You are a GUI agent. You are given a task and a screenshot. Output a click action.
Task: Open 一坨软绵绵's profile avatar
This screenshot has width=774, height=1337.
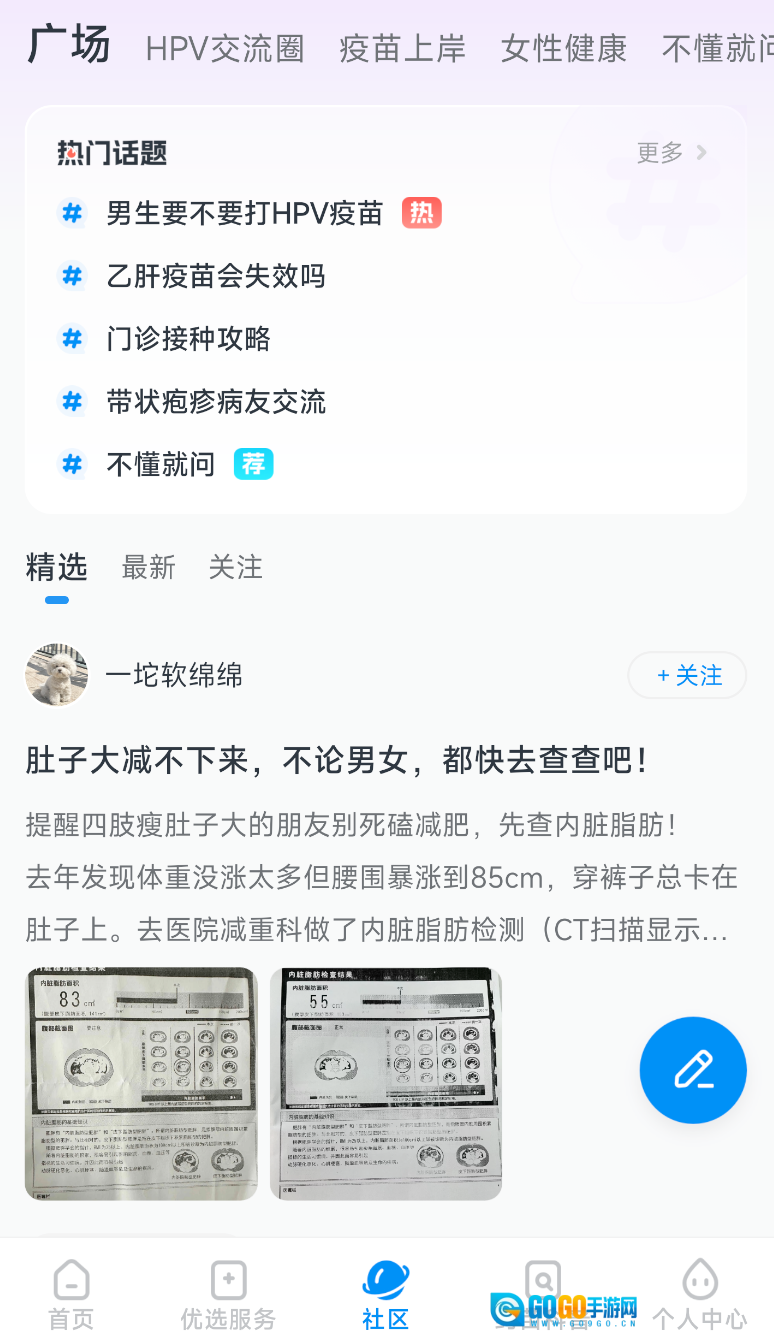tap(57, 675)
